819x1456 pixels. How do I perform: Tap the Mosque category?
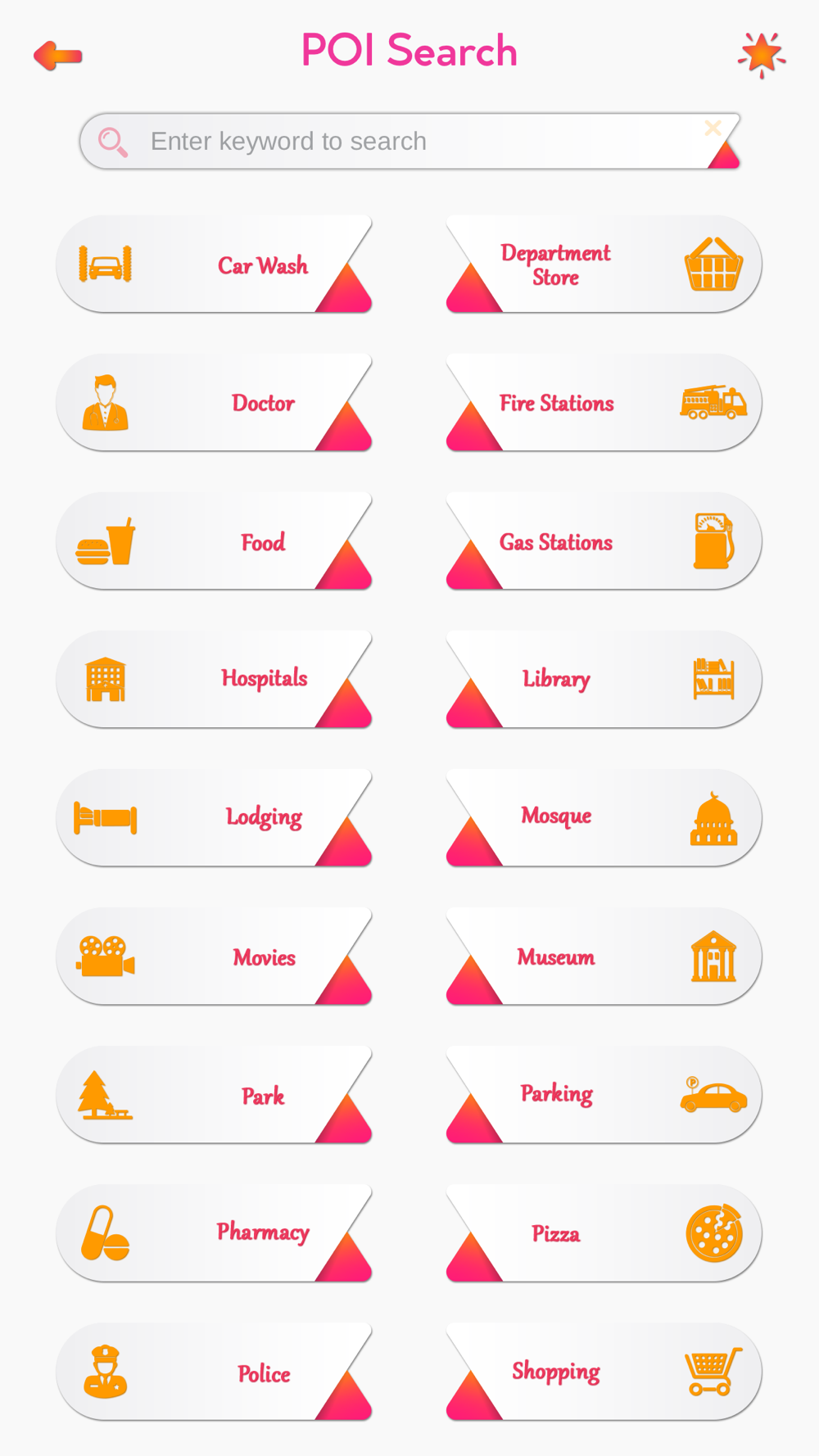[603, 818]
